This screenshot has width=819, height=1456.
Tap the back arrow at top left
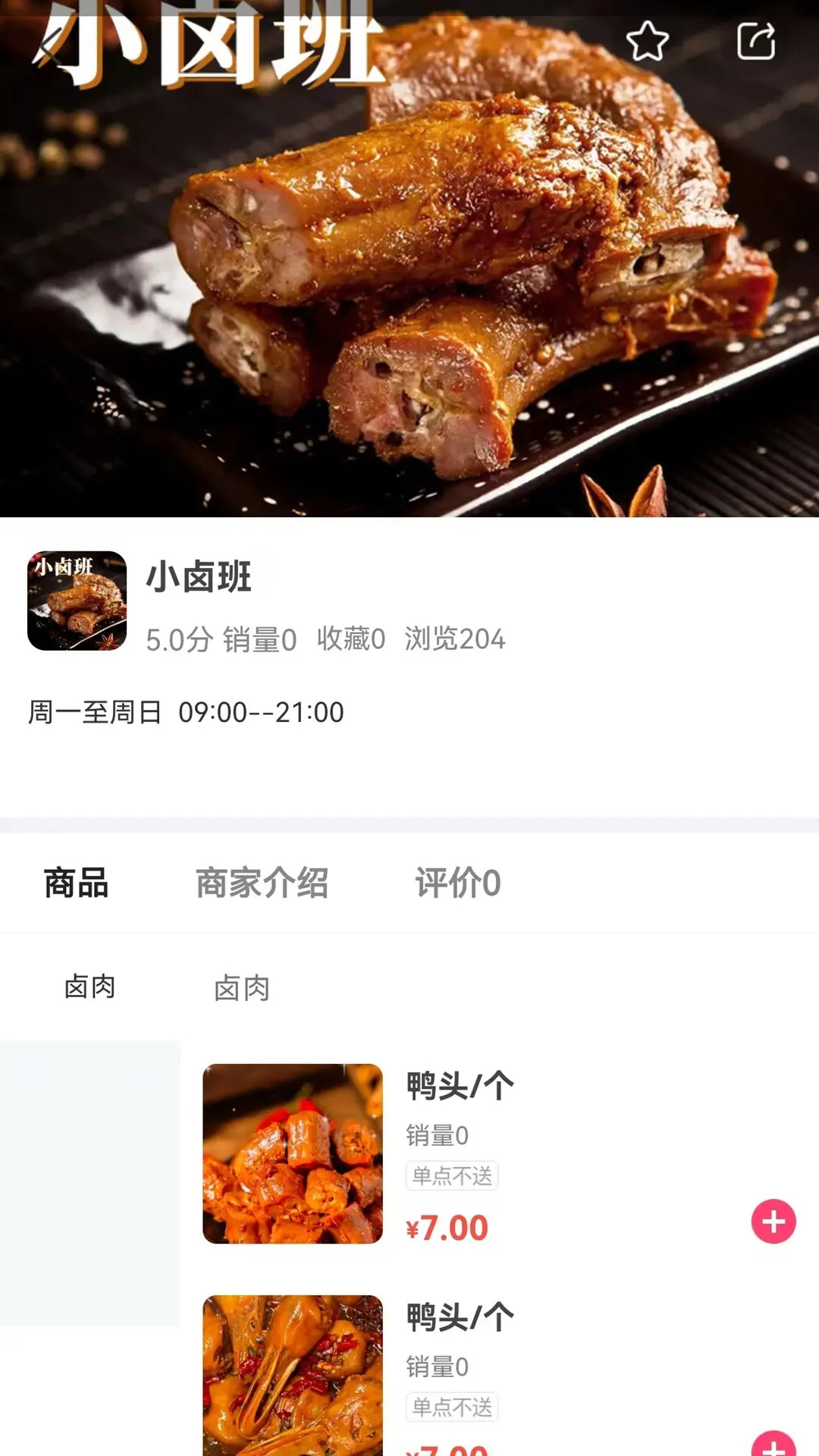click(47, 45)
